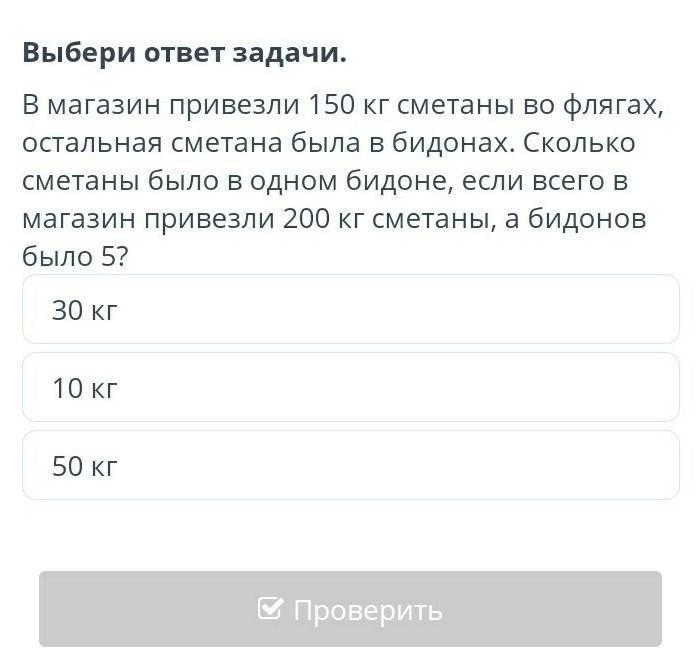Image resolution: width=696 pixels, height=666 pixels.
Task: Tap the Проверить button
Action: click(x=350, y=609)
